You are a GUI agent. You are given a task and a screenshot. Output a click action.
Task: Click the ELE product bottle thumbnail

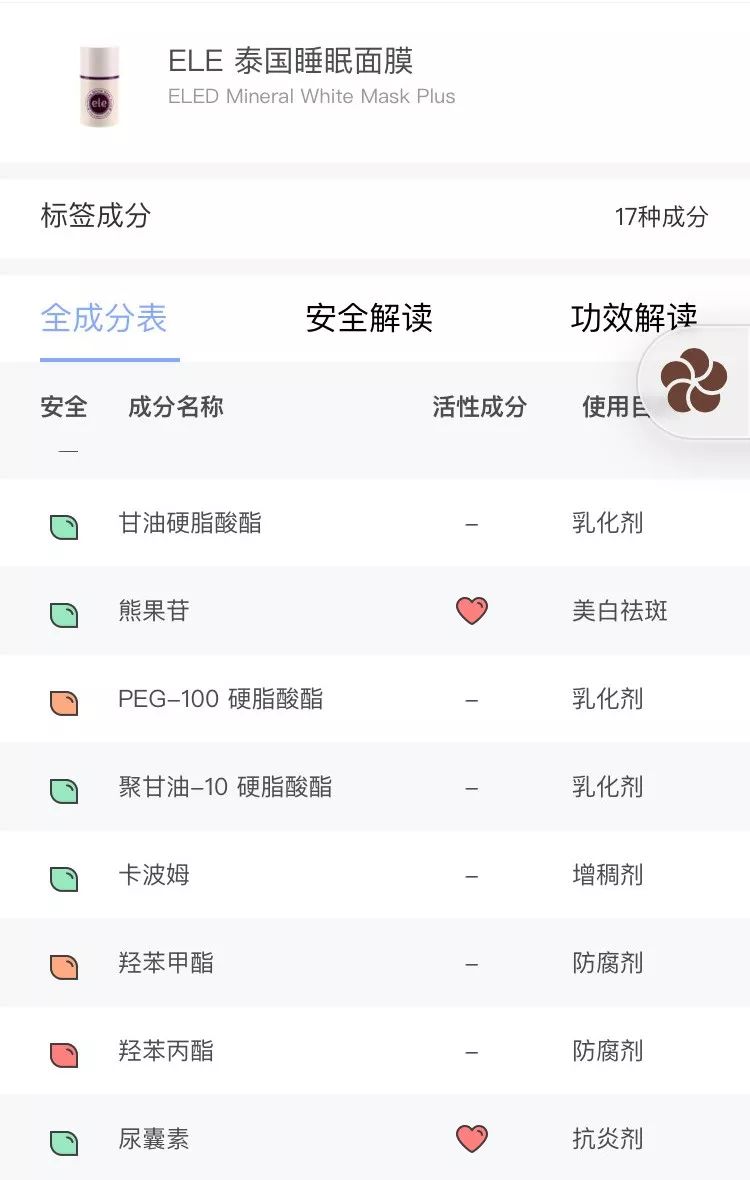pyautogui.click(x=96, y=88)
